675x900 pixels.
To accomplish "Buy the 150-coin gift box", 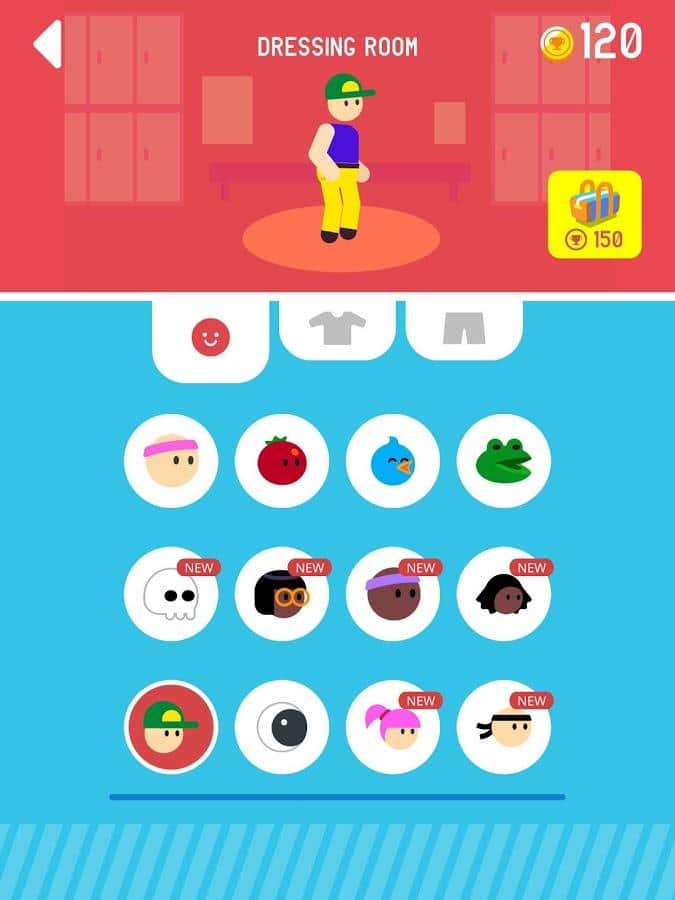I will (x=595, y=214).
